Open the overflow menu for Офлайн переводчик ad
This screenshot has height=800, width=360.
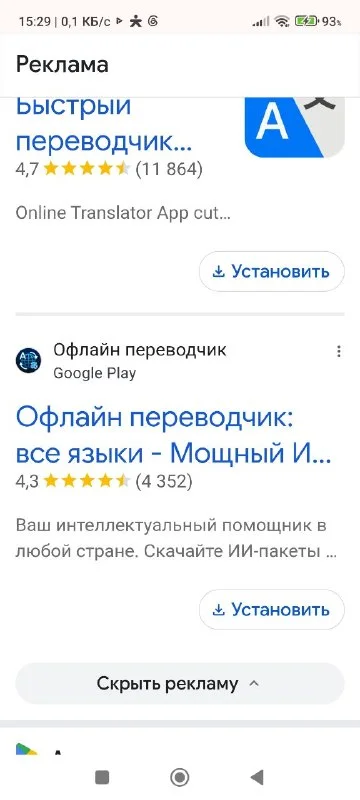click(339, 352)
